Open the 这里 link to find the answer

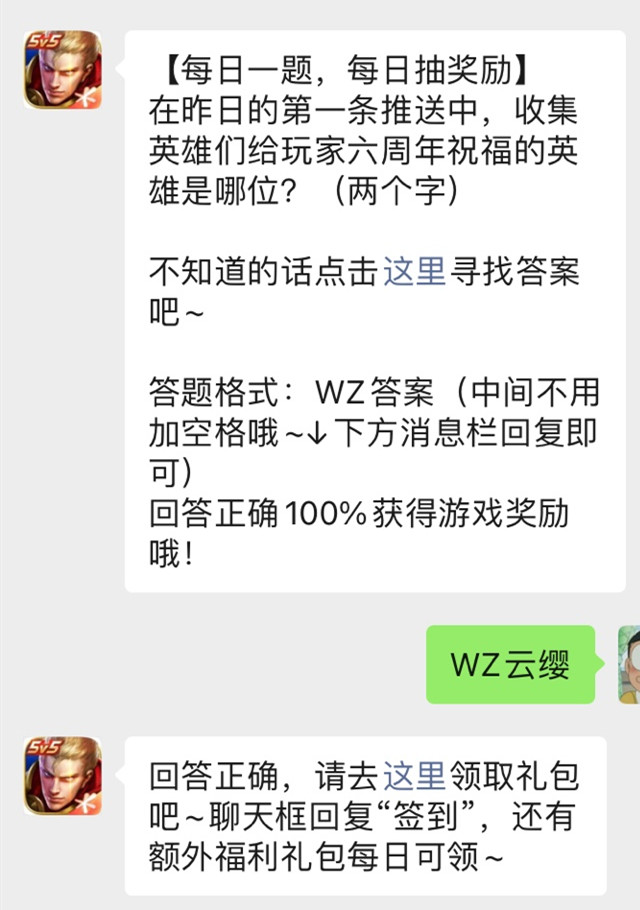(414, 271)
